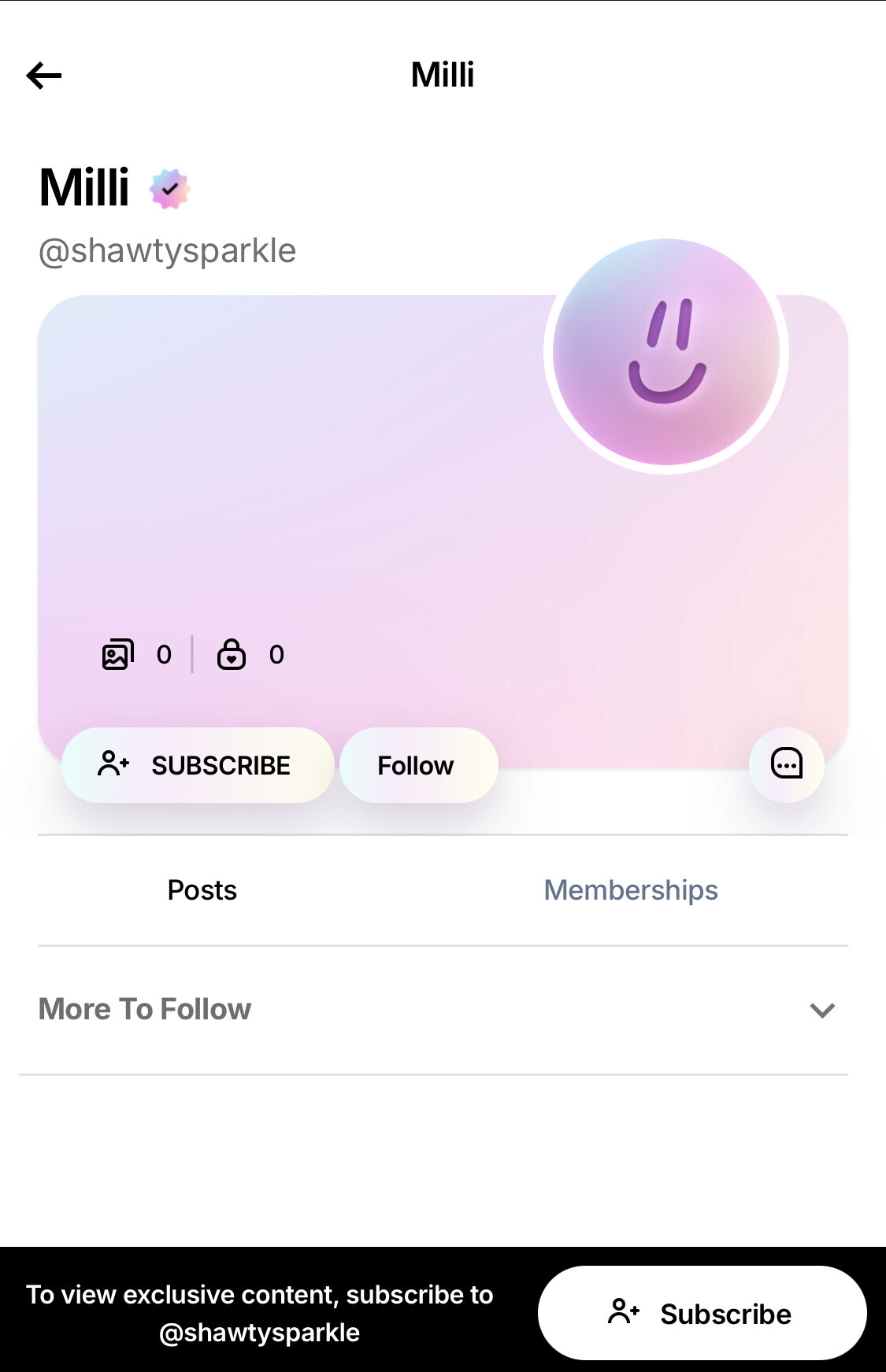Switch to the Memberships tab

coord(631,890)
